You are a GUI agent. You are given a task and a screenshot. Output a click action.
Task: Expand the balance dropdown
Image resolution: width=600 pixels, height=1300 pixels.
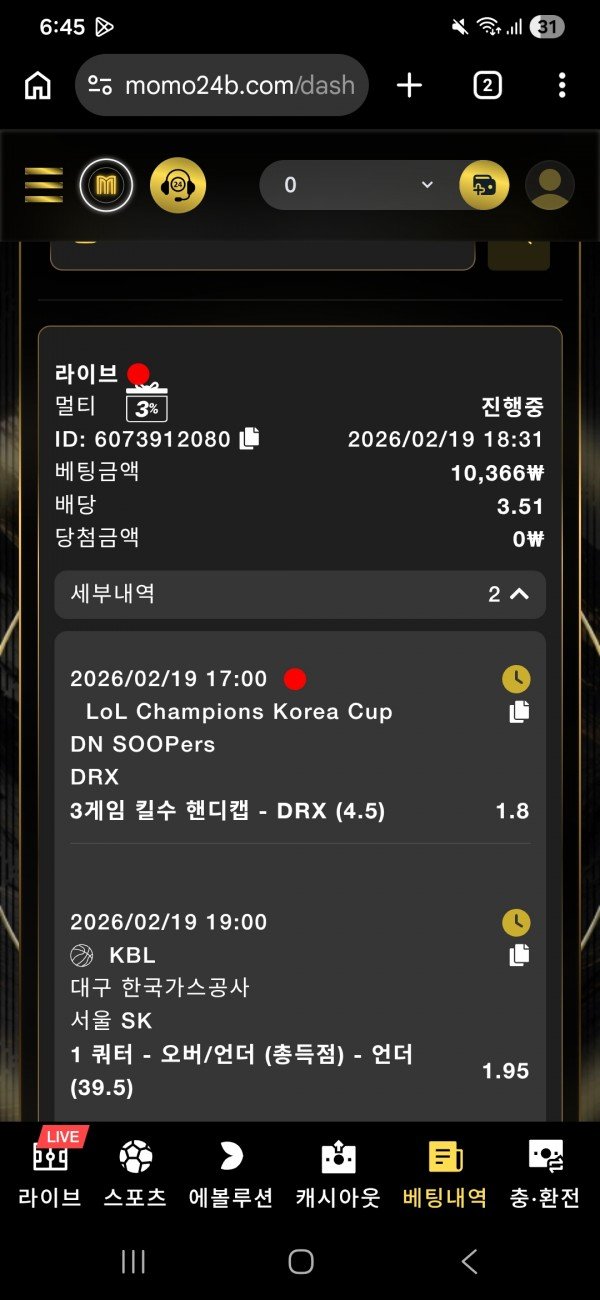point(427,185)
